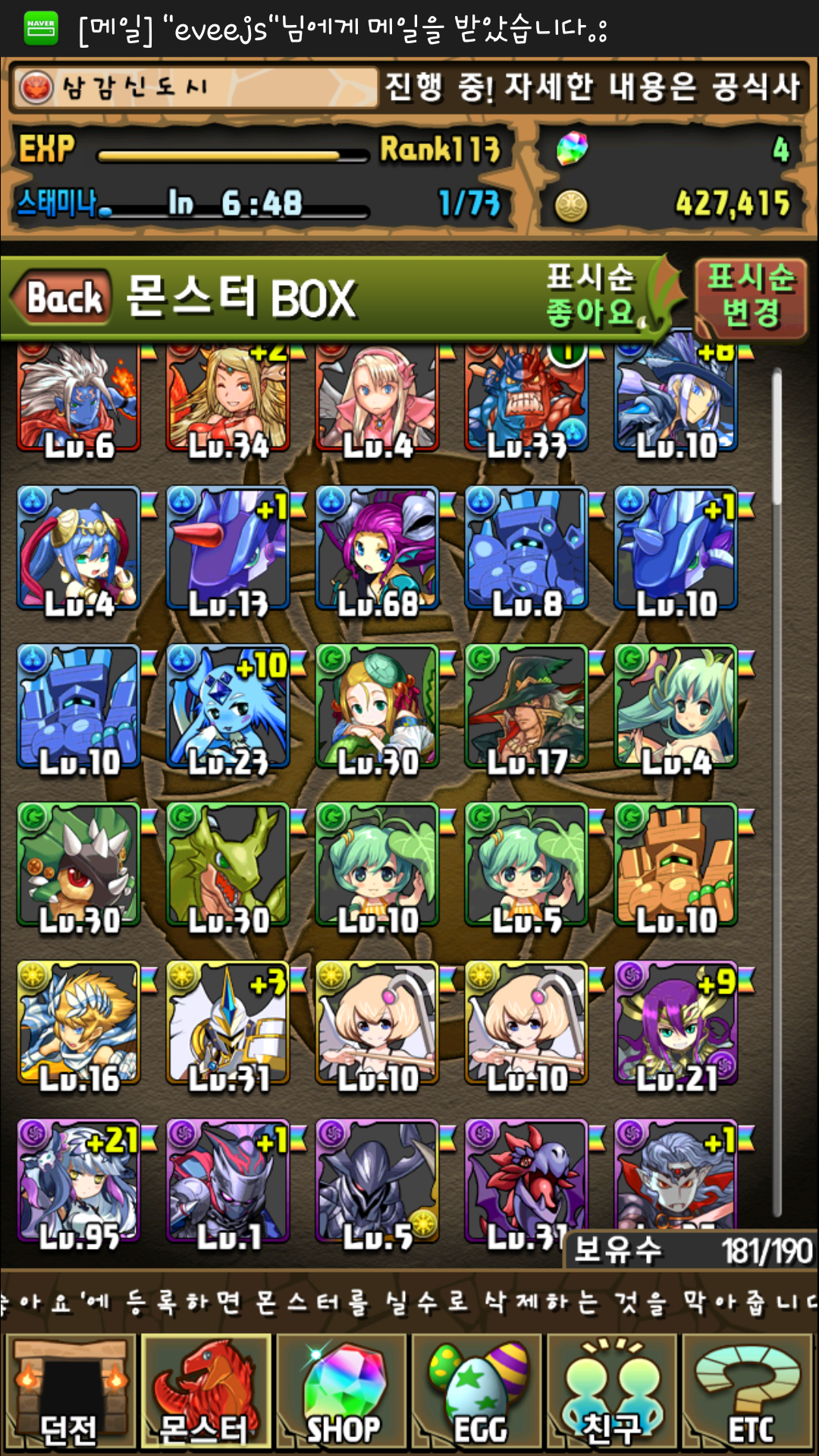Select the Lv.13 blue dragon with +1

click(x=228, y=549)
